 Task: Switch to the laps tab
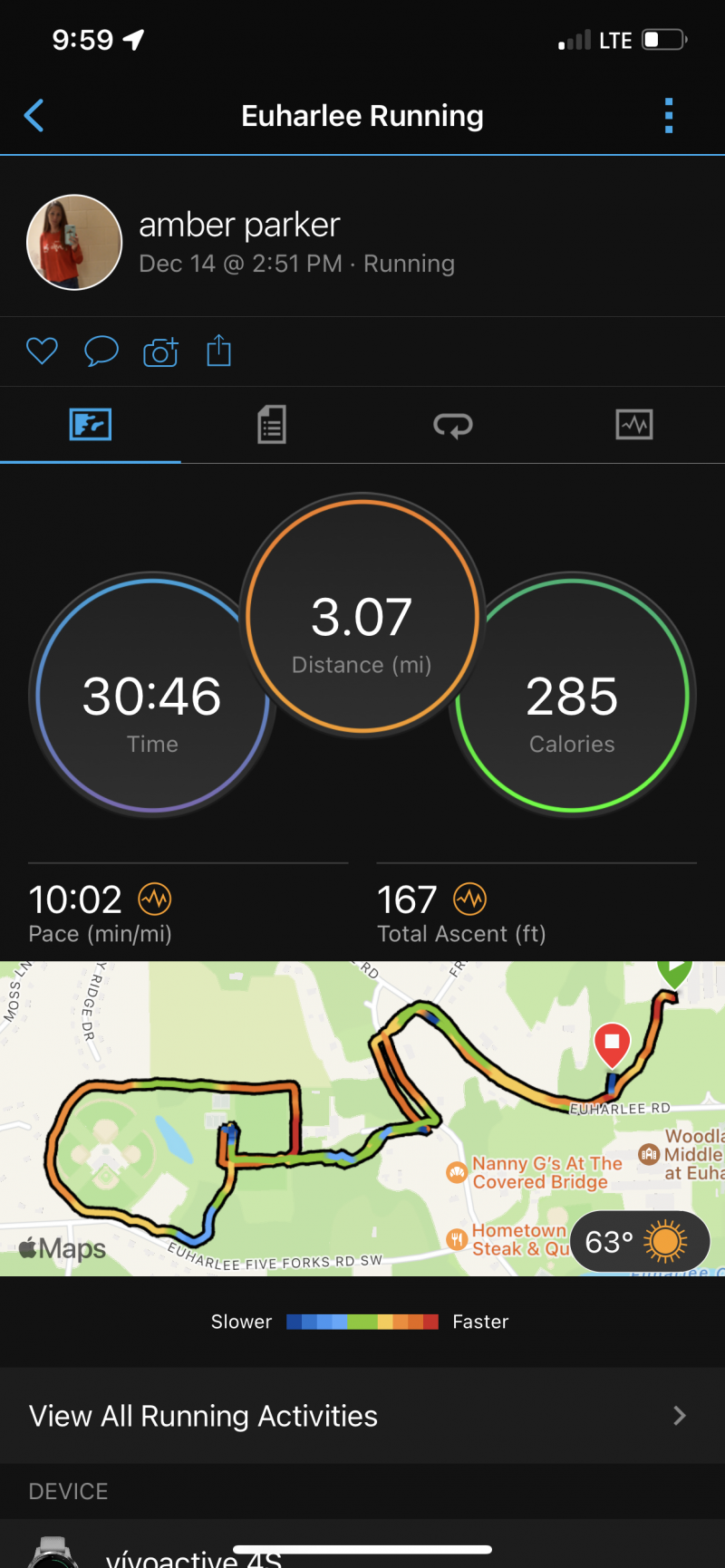coord(453,424)
